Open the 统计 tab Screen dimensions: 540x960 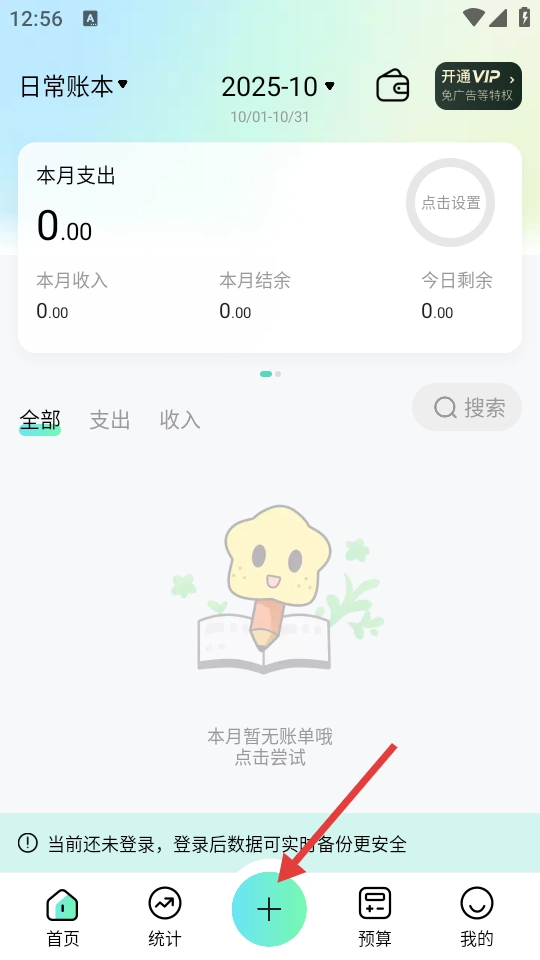[x=165, y=917]
